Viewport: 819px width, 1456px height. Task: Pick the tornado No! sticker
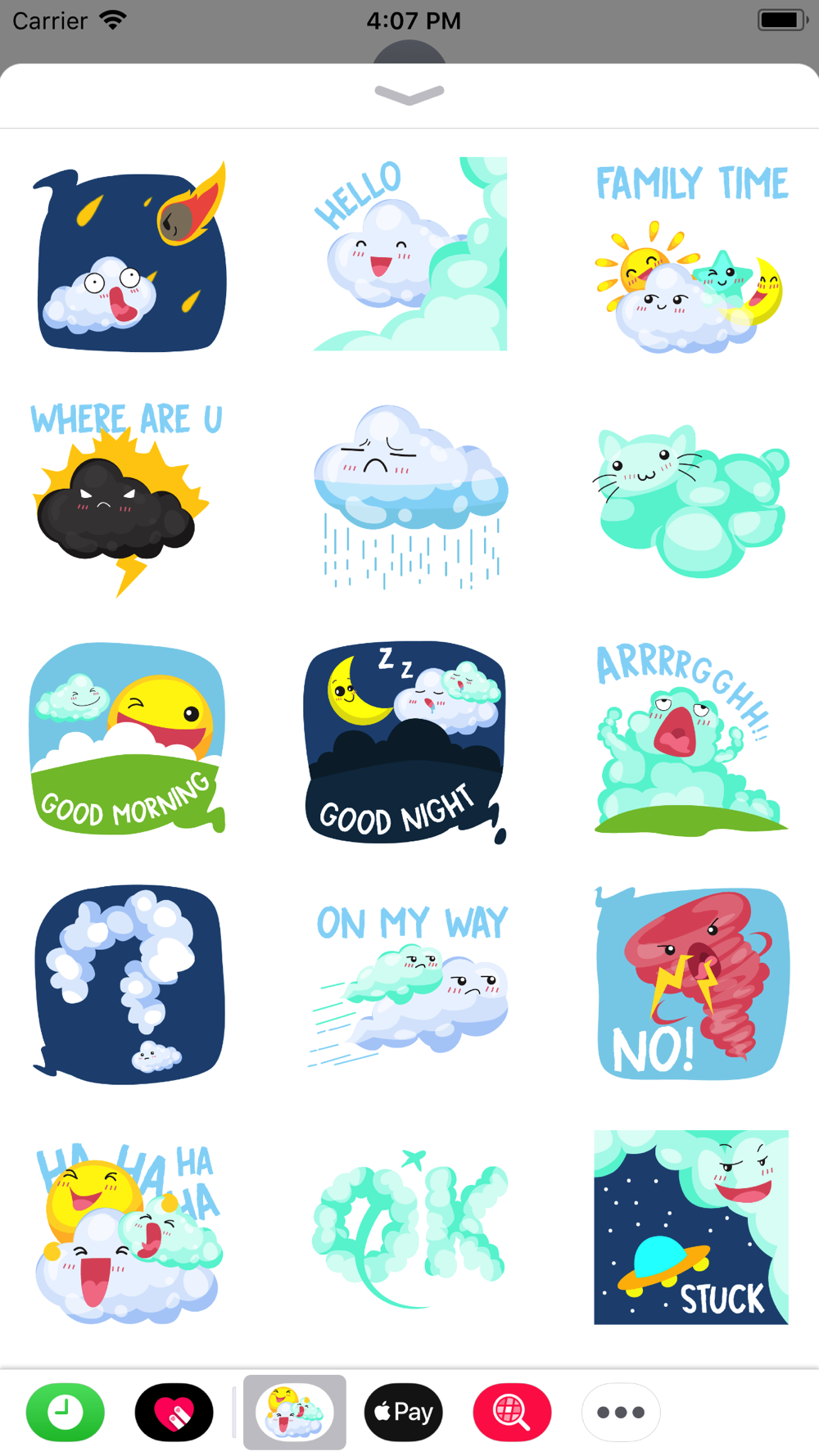(x=692, y=983)
